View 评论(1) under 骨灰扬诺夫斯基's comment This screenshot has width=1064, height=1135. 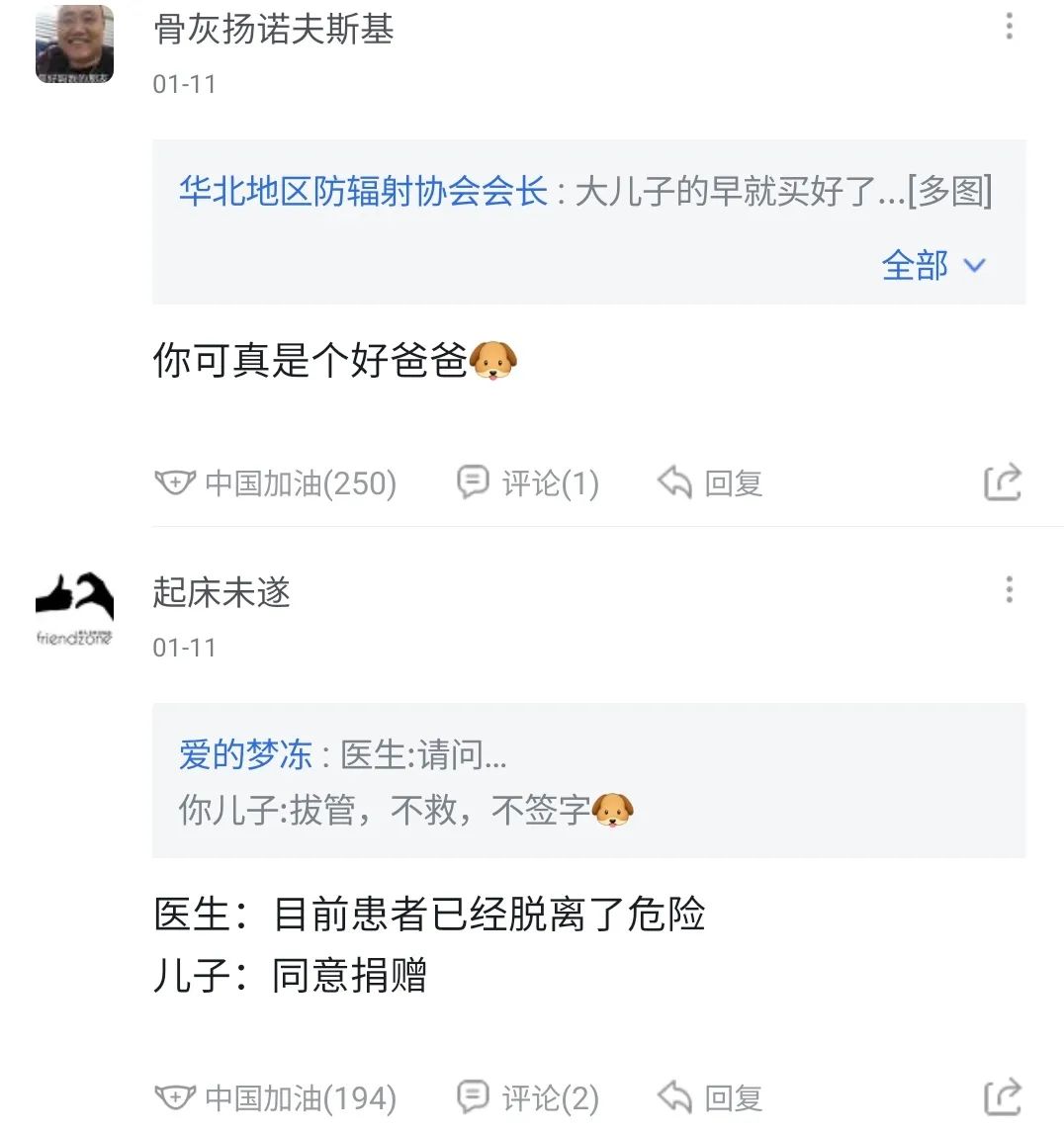click(528, 483)
